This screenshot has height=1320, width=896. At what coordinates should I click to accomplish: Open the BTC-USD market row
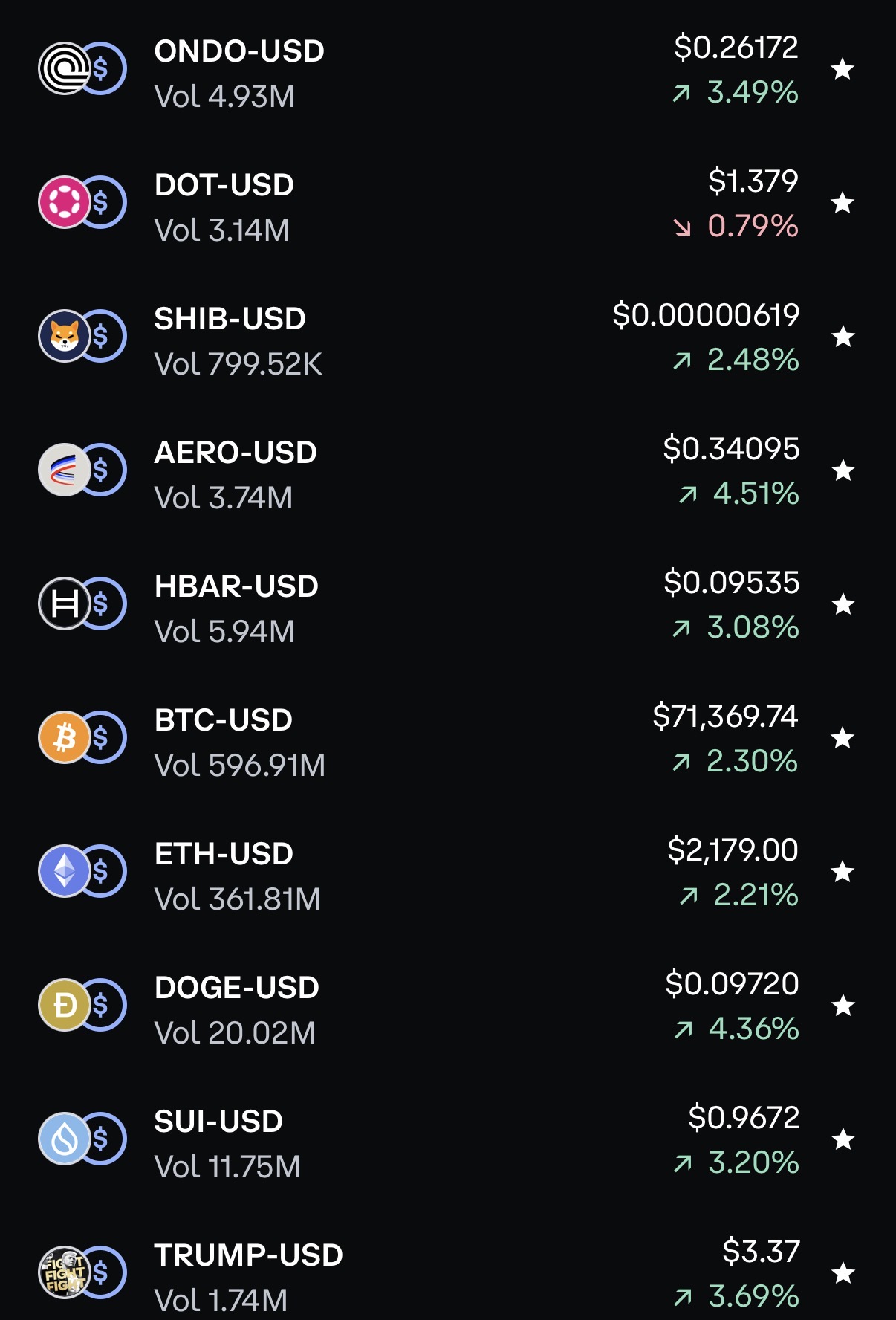pyautogui.click(x=224, y=740)
